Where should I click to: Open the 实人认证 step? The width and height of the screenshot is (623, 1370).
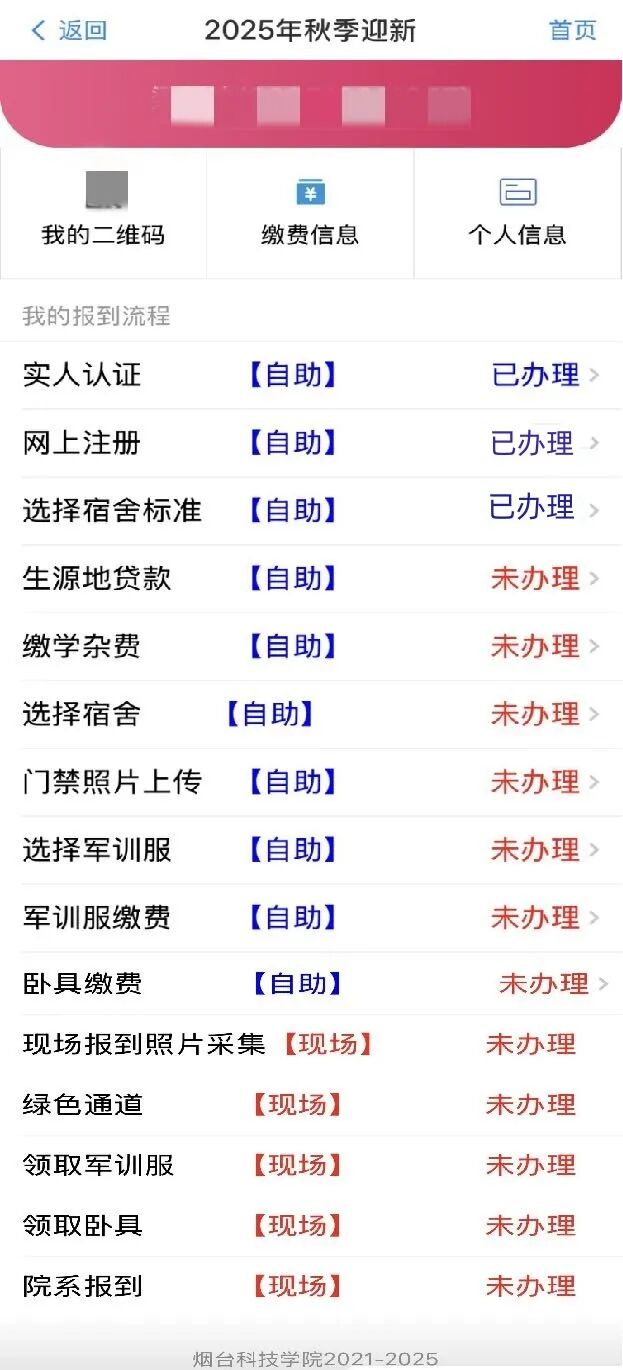point(311,375)
